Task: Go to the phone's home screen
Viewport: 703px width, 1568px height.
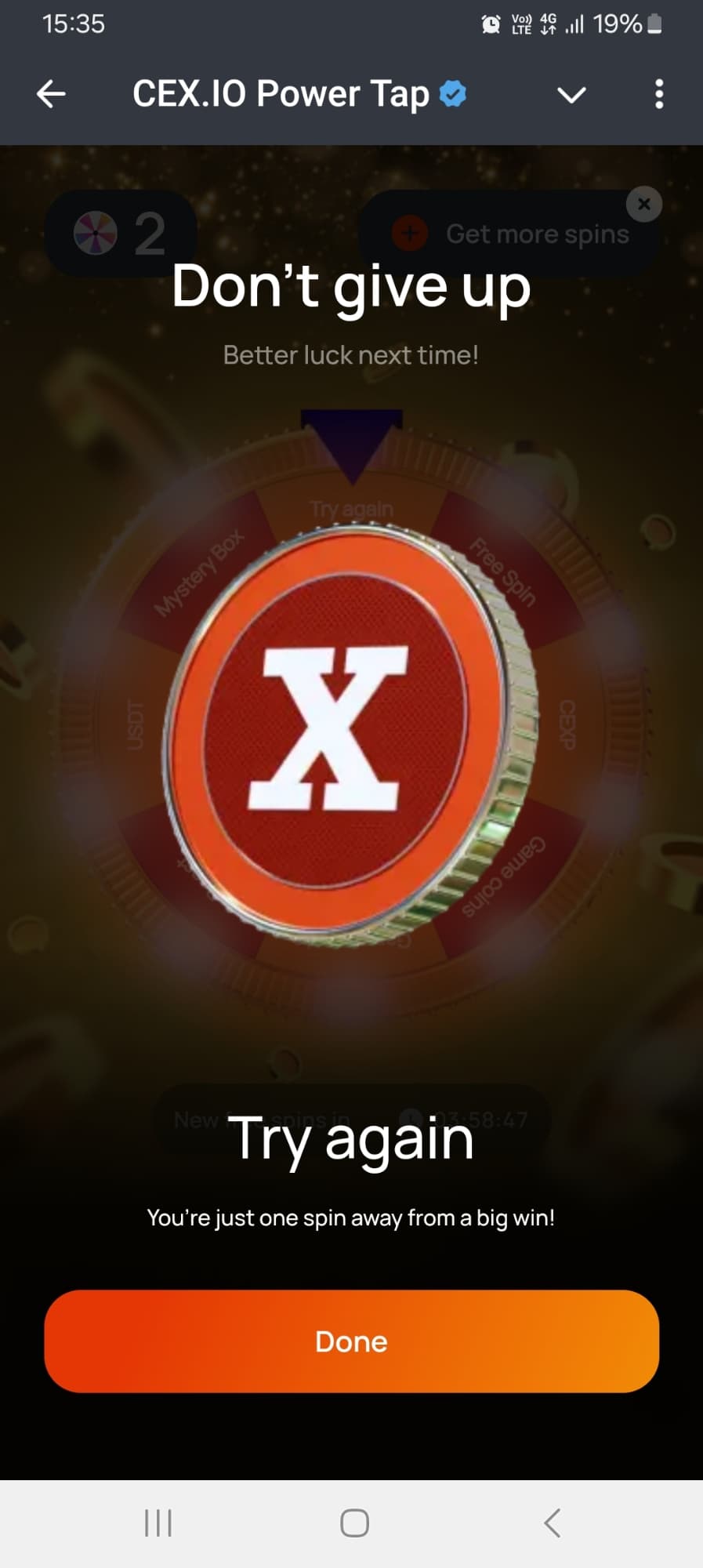Action: pyautogui.click(x=354, y=1523)
